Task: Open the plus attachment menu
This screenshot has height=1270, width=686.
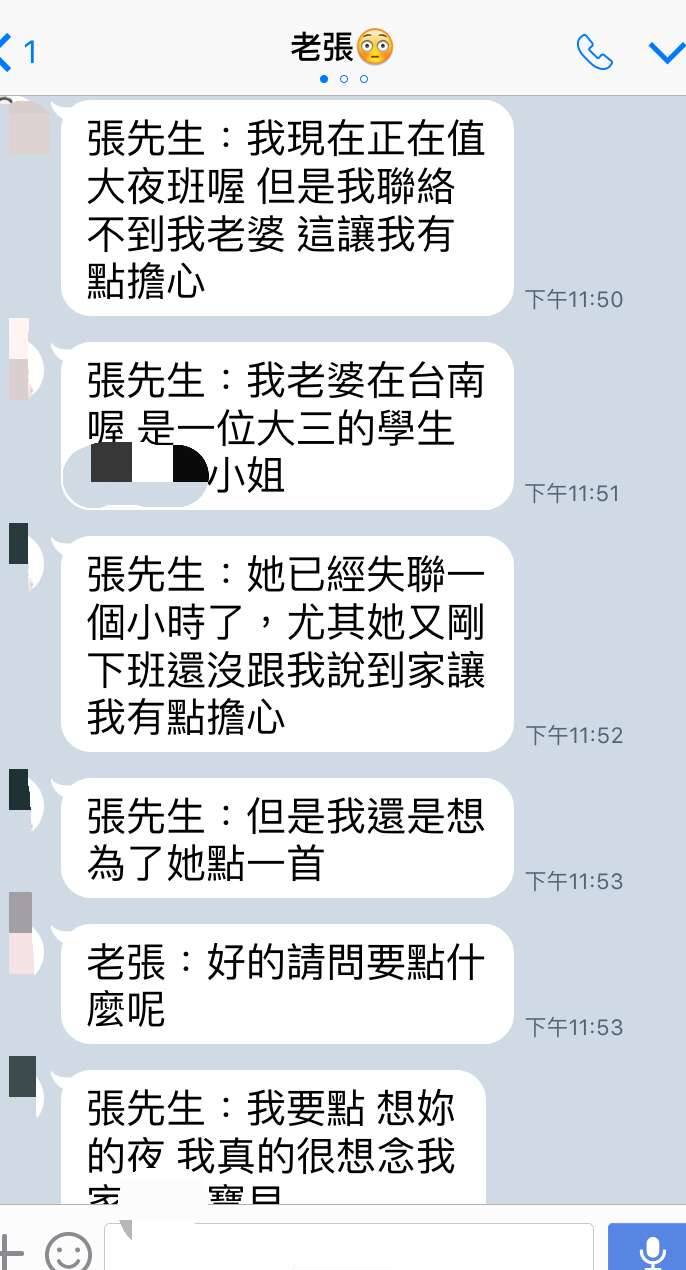Action: (x=8, y=1251)
